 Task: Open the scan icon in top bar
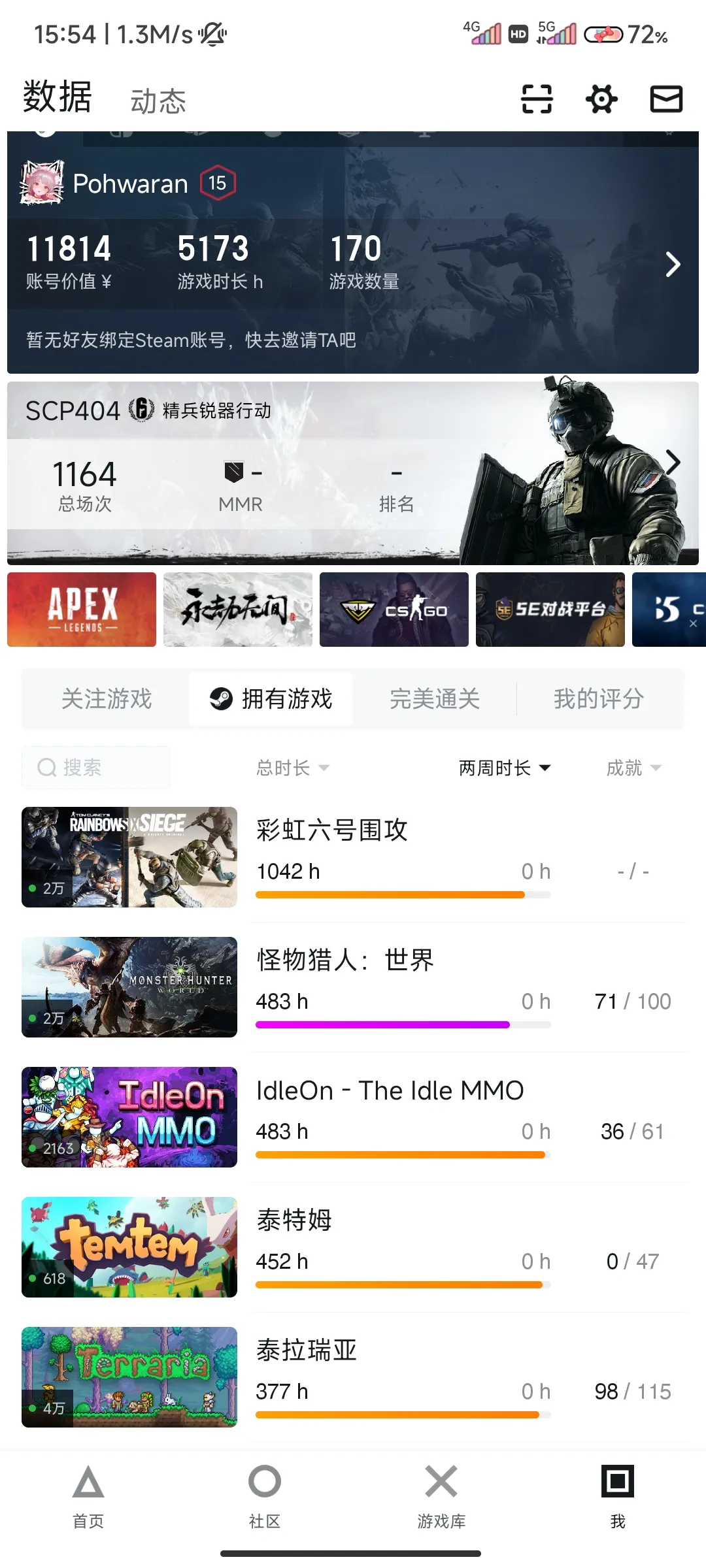coord(537,99)
